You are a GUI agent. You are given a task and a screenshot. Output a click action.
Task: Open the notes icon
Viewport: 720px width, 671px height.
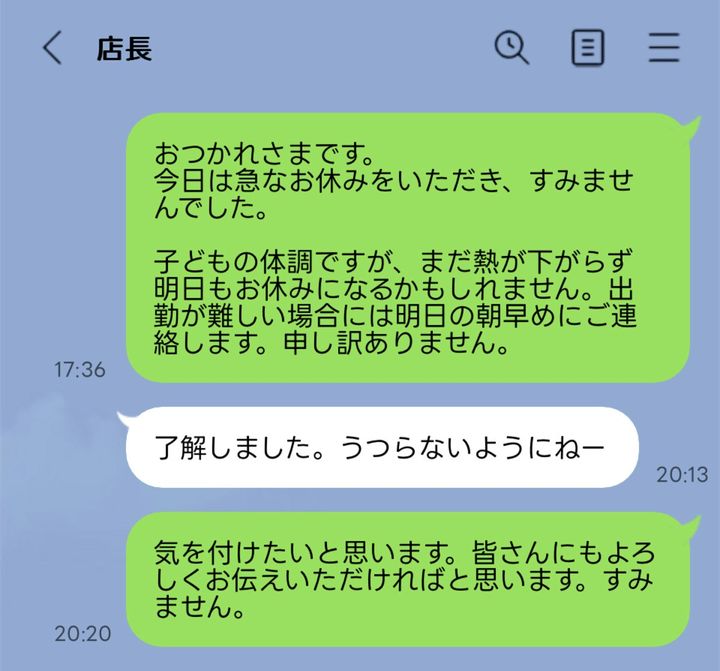pos(587,48)
